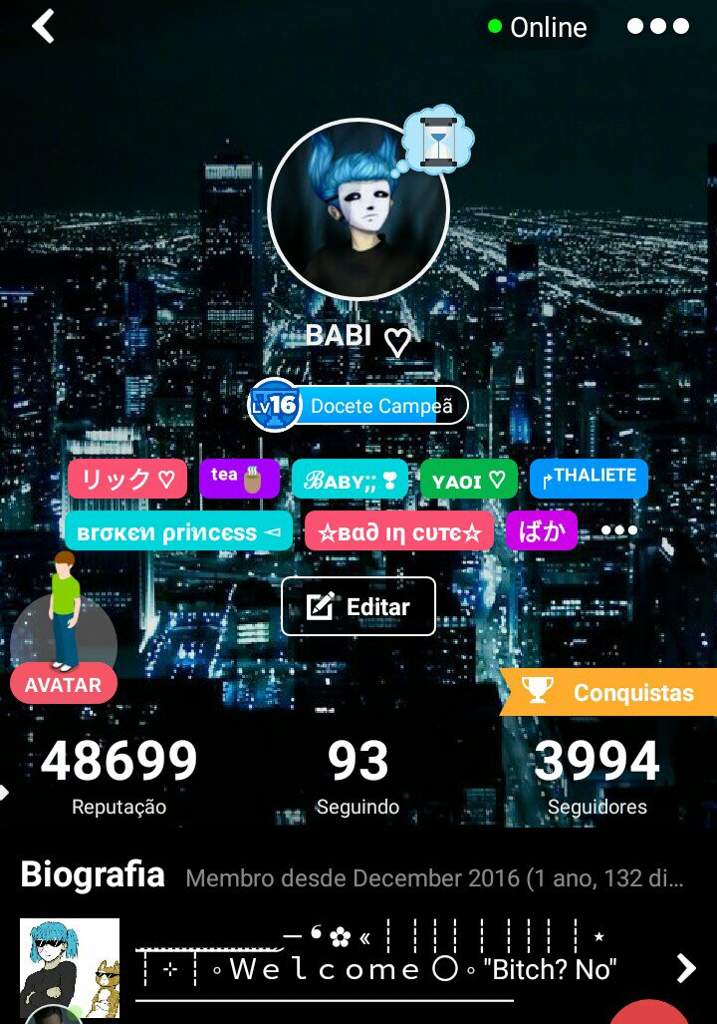Screen dimensions: 717x1024
Task: Select the YAOI title chip
Action: (x=468, y=480)
